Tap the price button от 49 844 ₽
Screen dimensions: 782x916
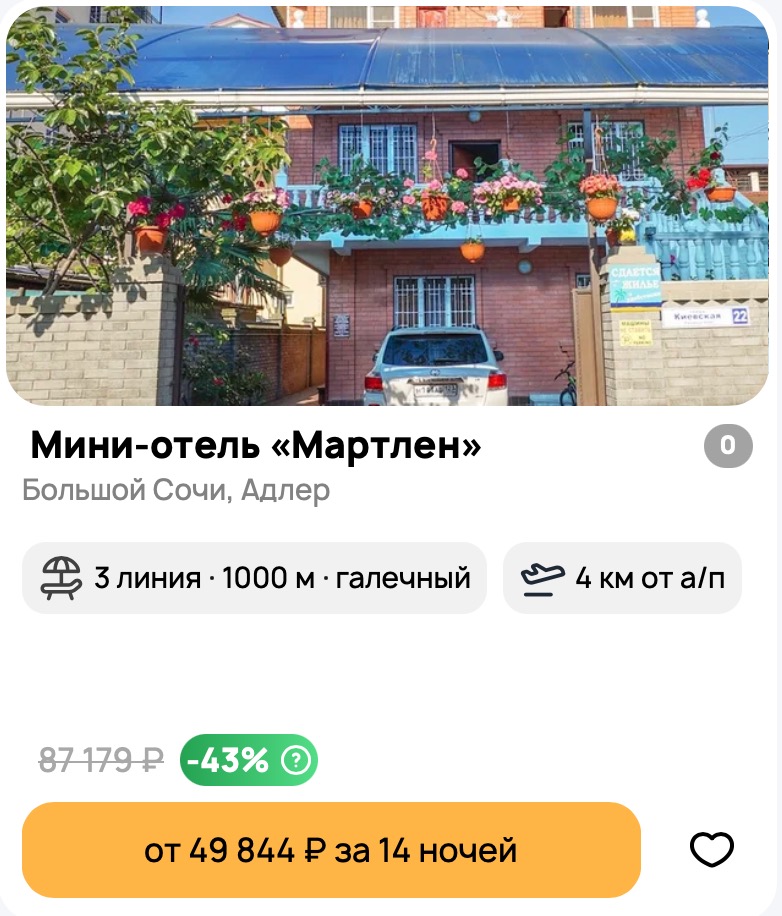point(331,850)
